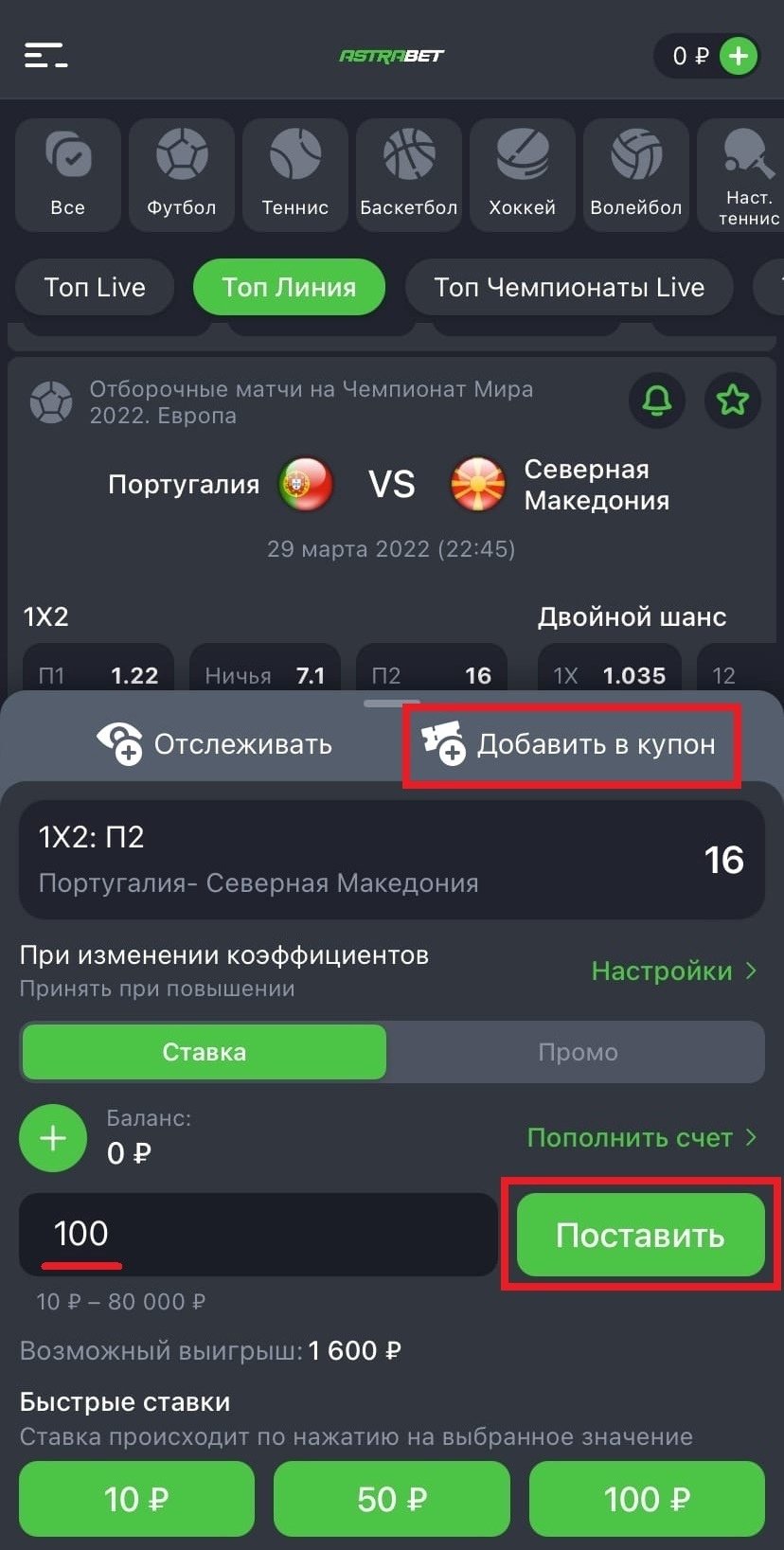784x1550 pixels.
Task: Open the Пополнить счет link
Action: pyautogui.click(x=641, y=1137)
